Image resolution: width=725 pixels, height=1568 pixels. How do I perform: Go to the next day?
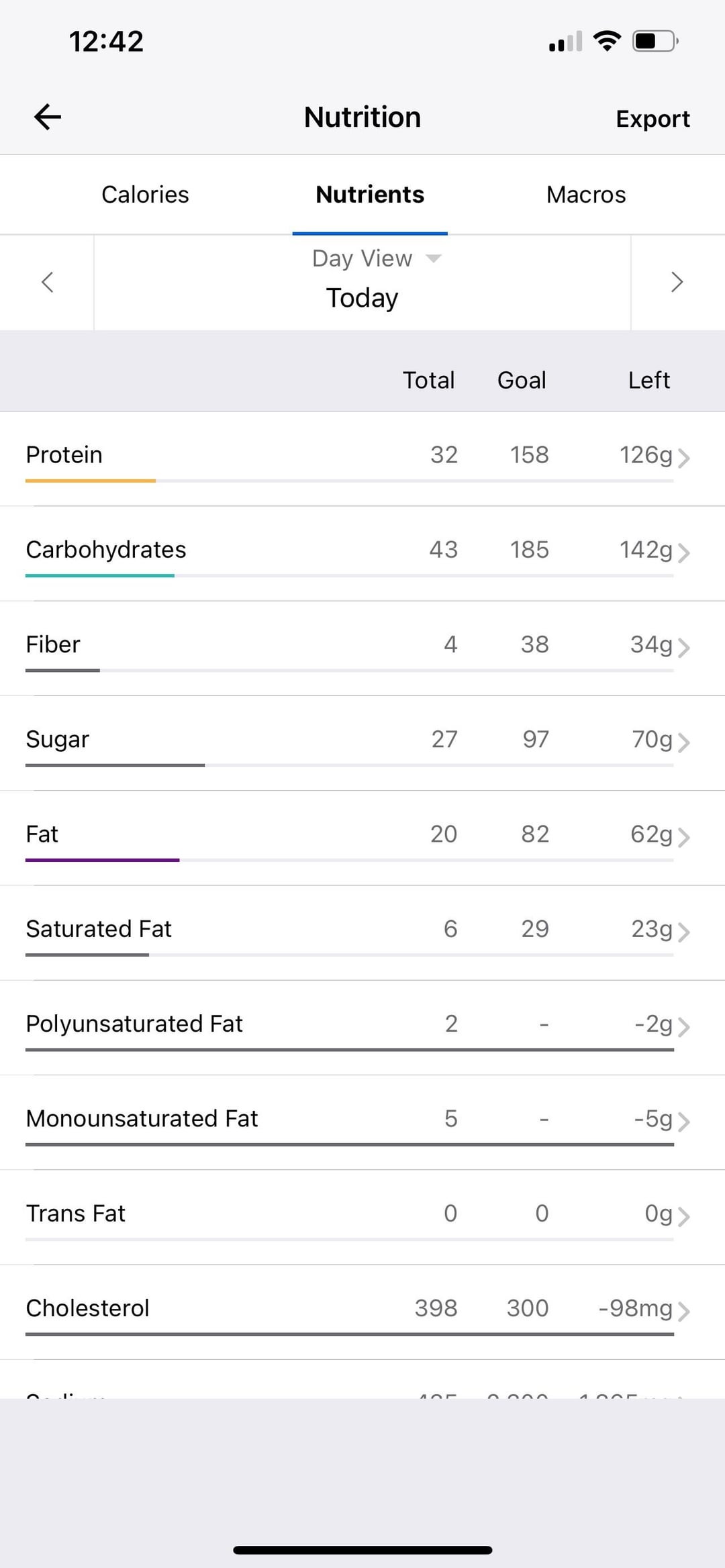[x=677, y=282]
